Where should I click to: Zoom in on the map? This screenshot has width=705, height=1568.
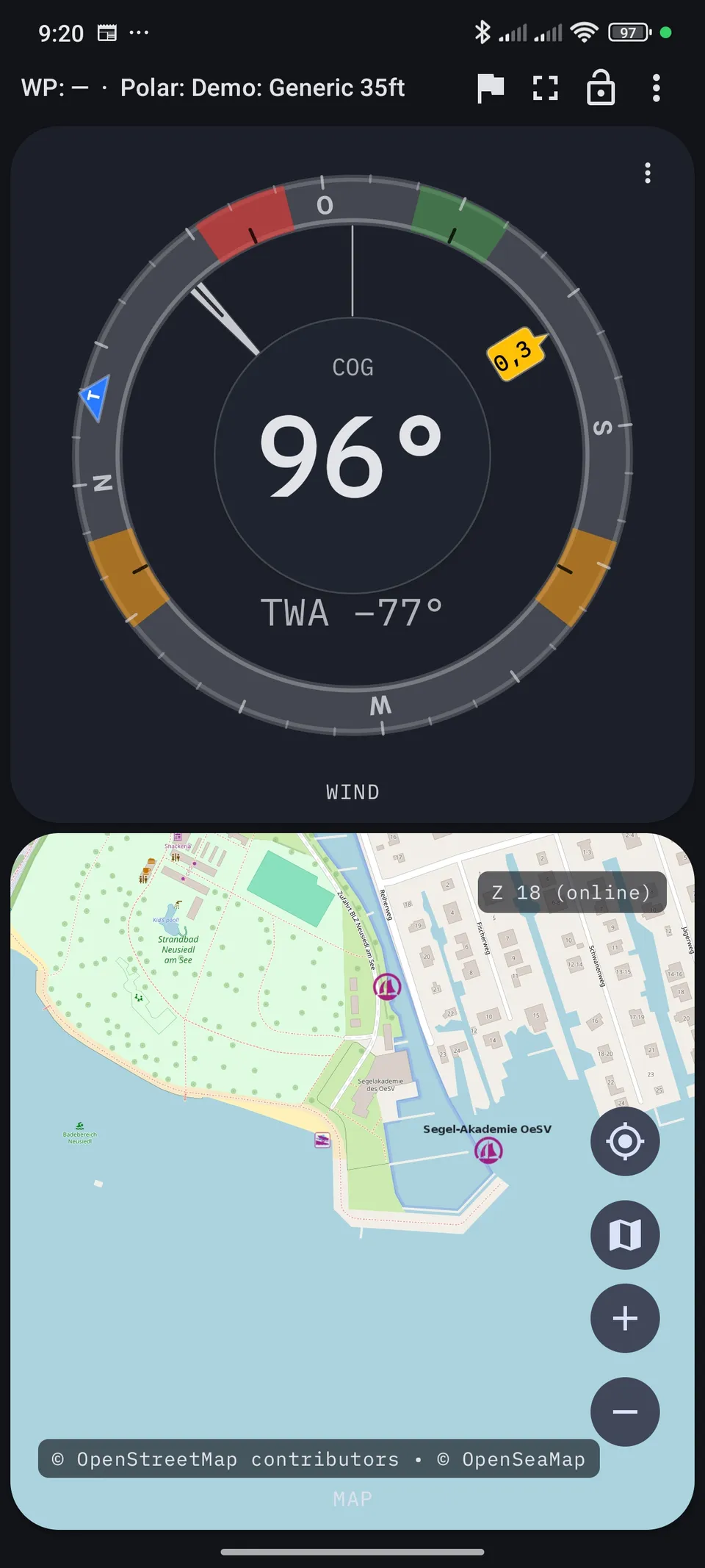(x=625, y=1318)
